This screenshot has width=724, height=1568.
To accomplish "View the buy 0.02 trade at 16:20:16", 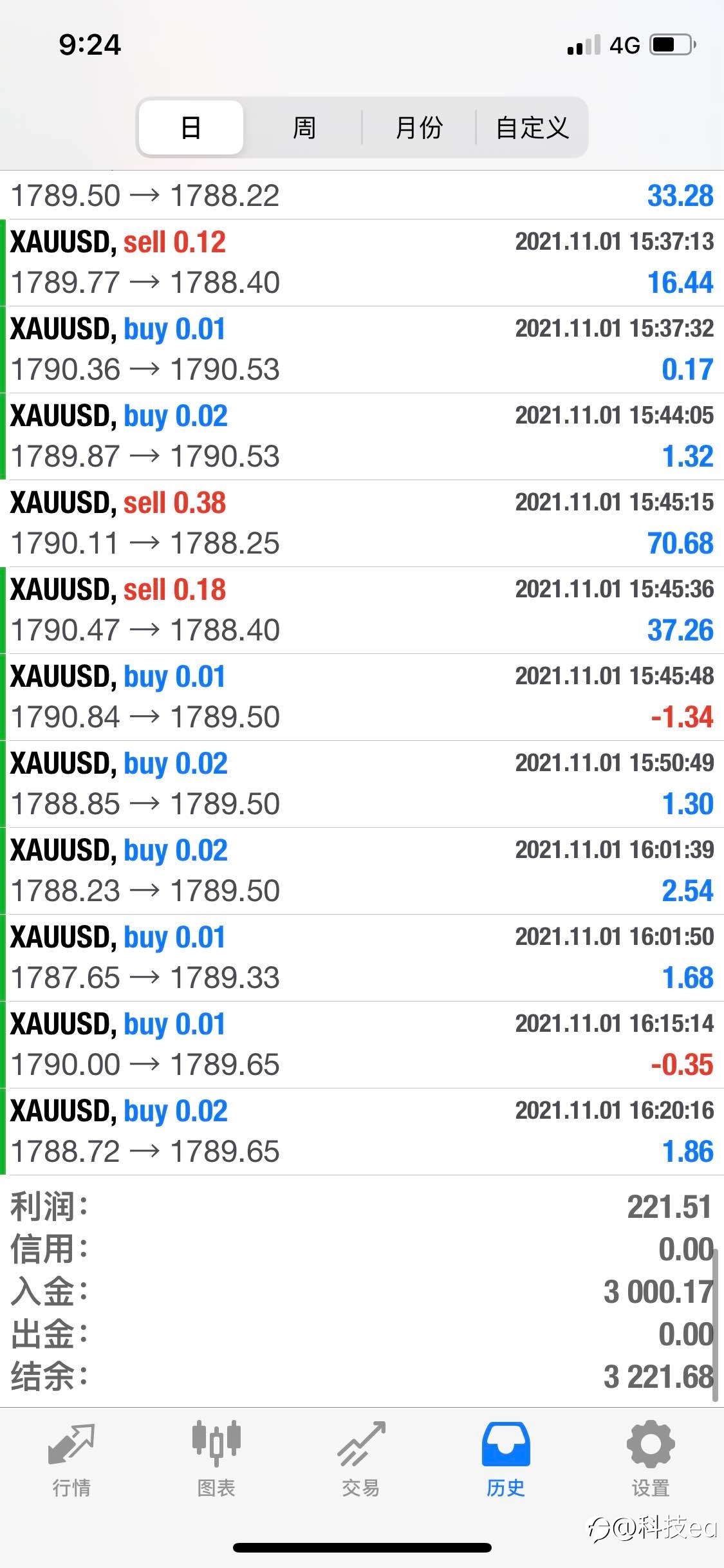I will point(362,1132).
